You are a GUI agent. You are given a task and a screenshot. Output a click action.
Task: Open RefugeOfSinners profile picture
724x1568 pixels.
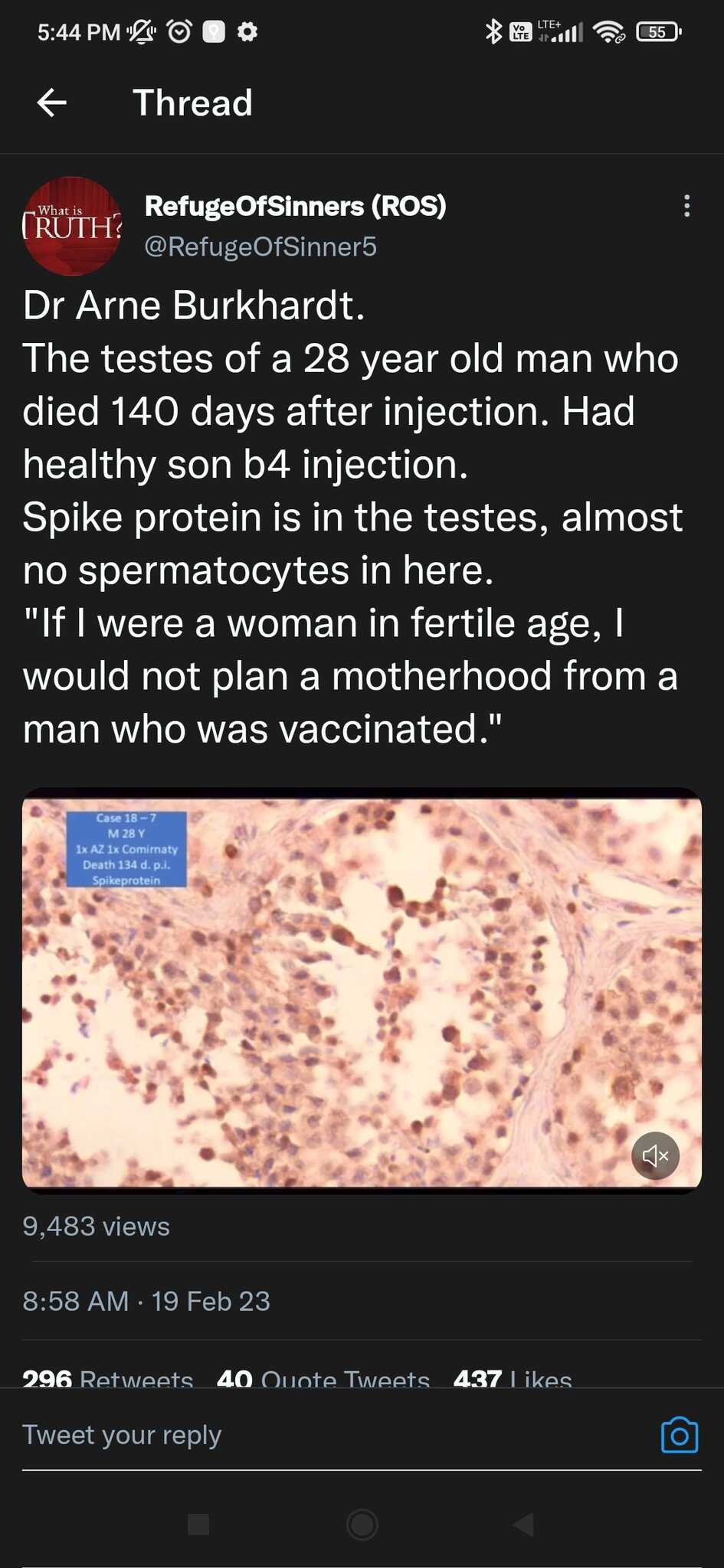[72, 226]
